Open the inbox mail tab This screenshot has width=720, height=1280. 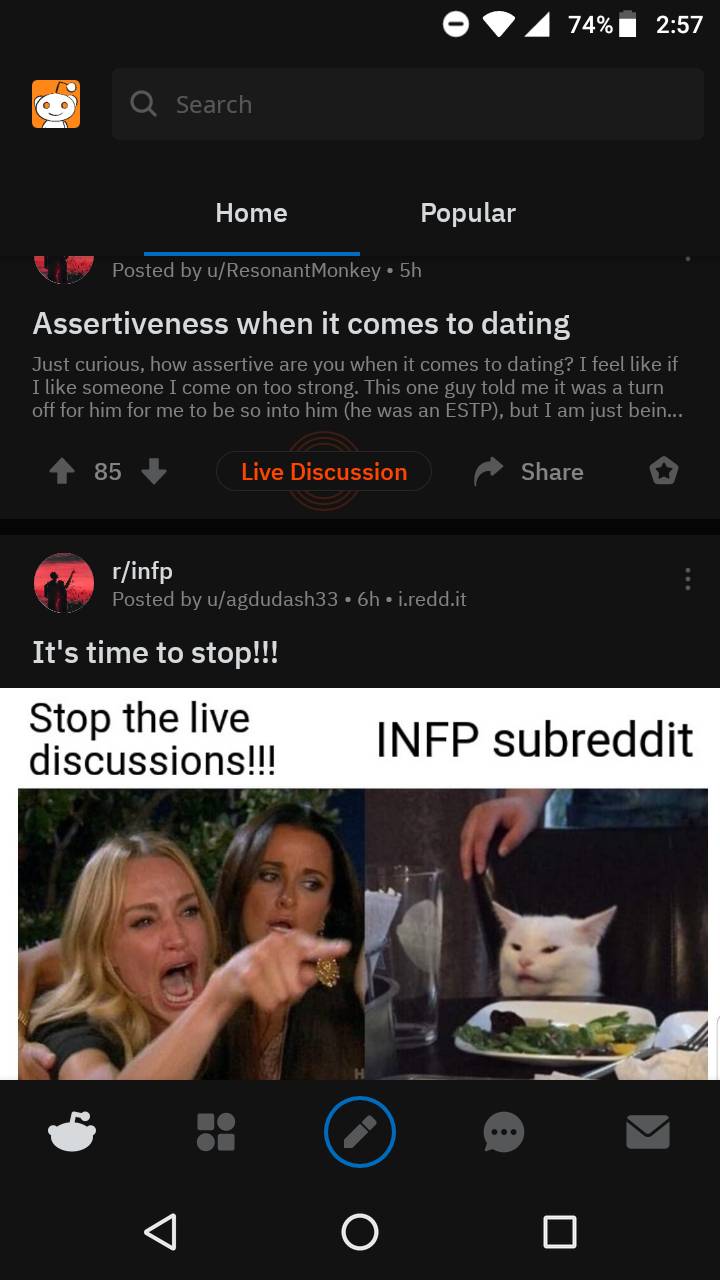pos(647,1132)
